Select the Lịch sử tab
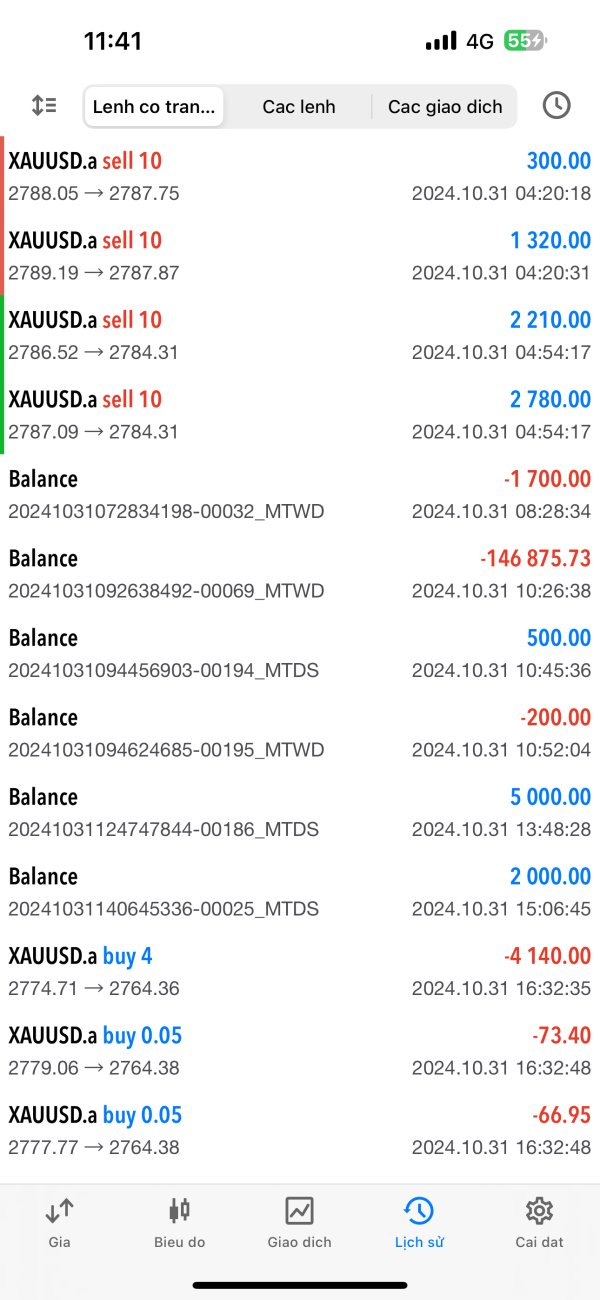This screenshot has width=600, height=1300. [419, 1223]
